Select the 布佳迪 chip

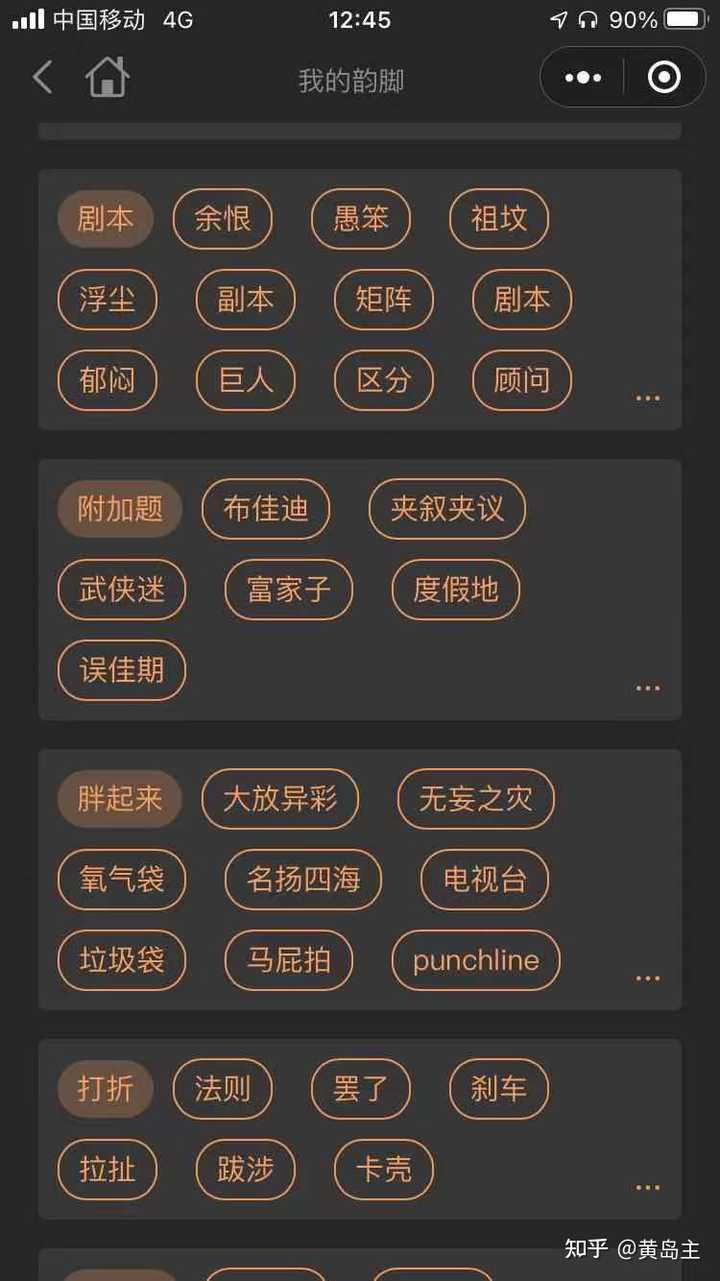(265, 509)
